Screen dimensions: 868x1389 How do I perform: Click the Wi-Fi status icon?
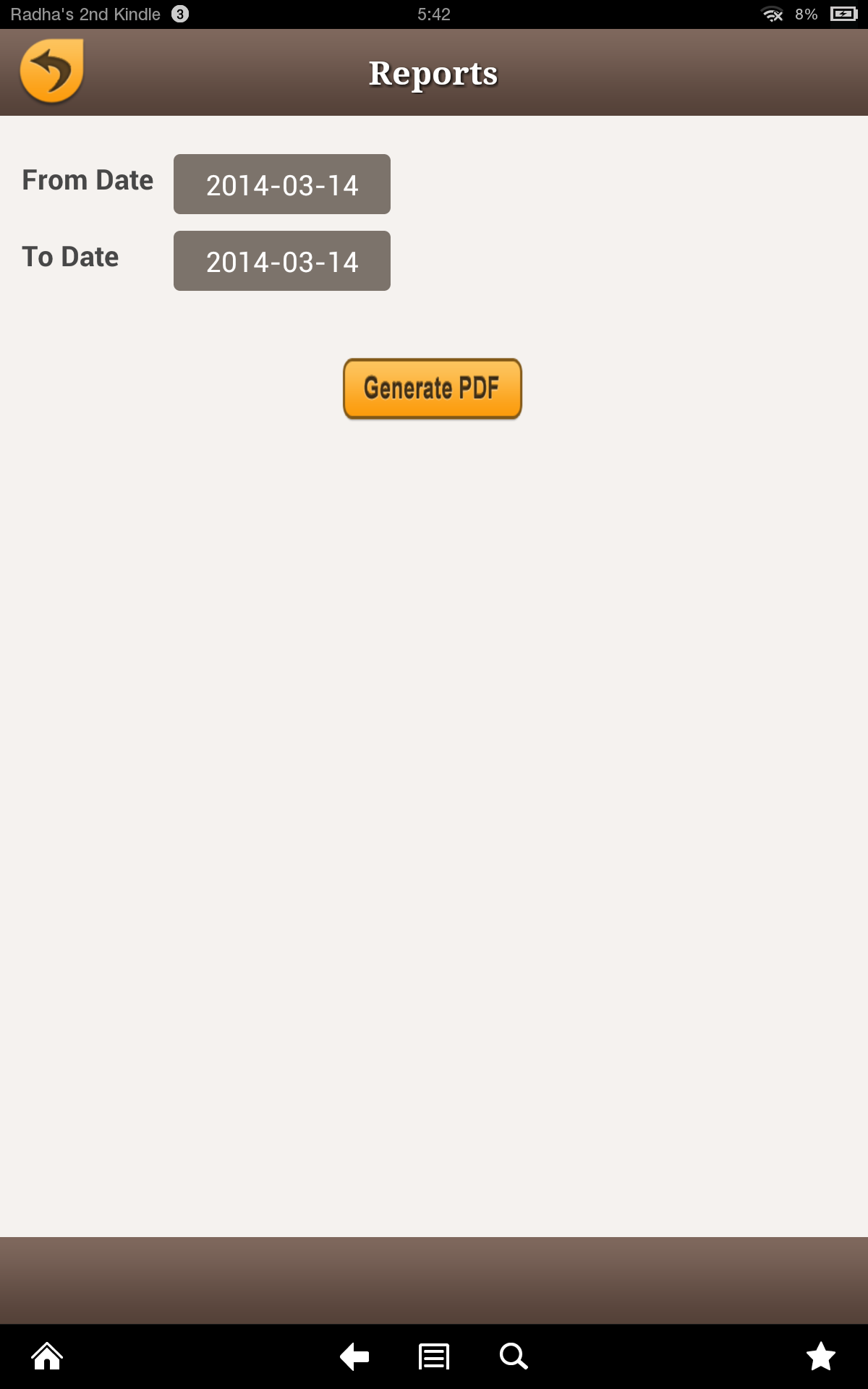[771, 12]
